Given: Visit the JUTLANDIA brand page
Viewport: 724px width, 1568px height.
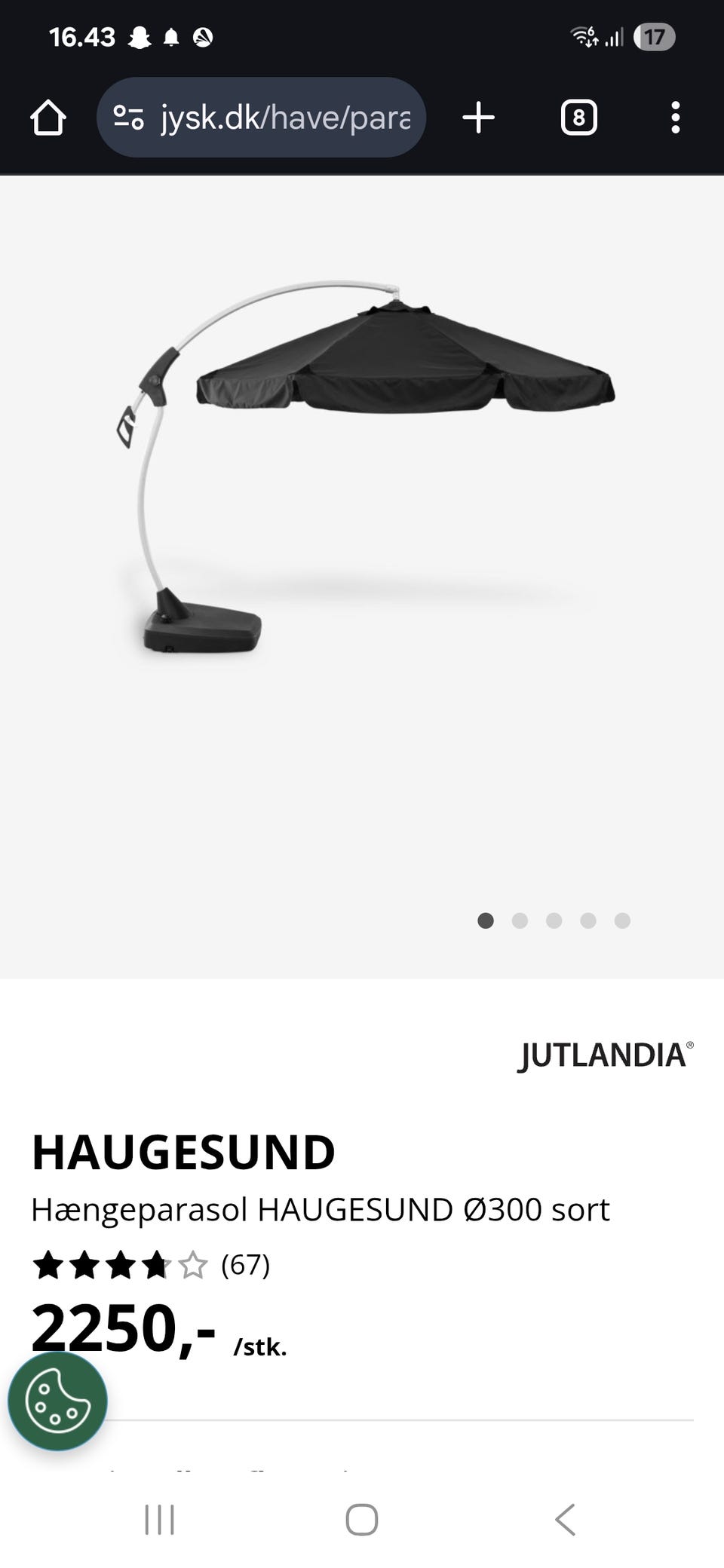Looking at the screenshot, I should tap(605, 1055).
